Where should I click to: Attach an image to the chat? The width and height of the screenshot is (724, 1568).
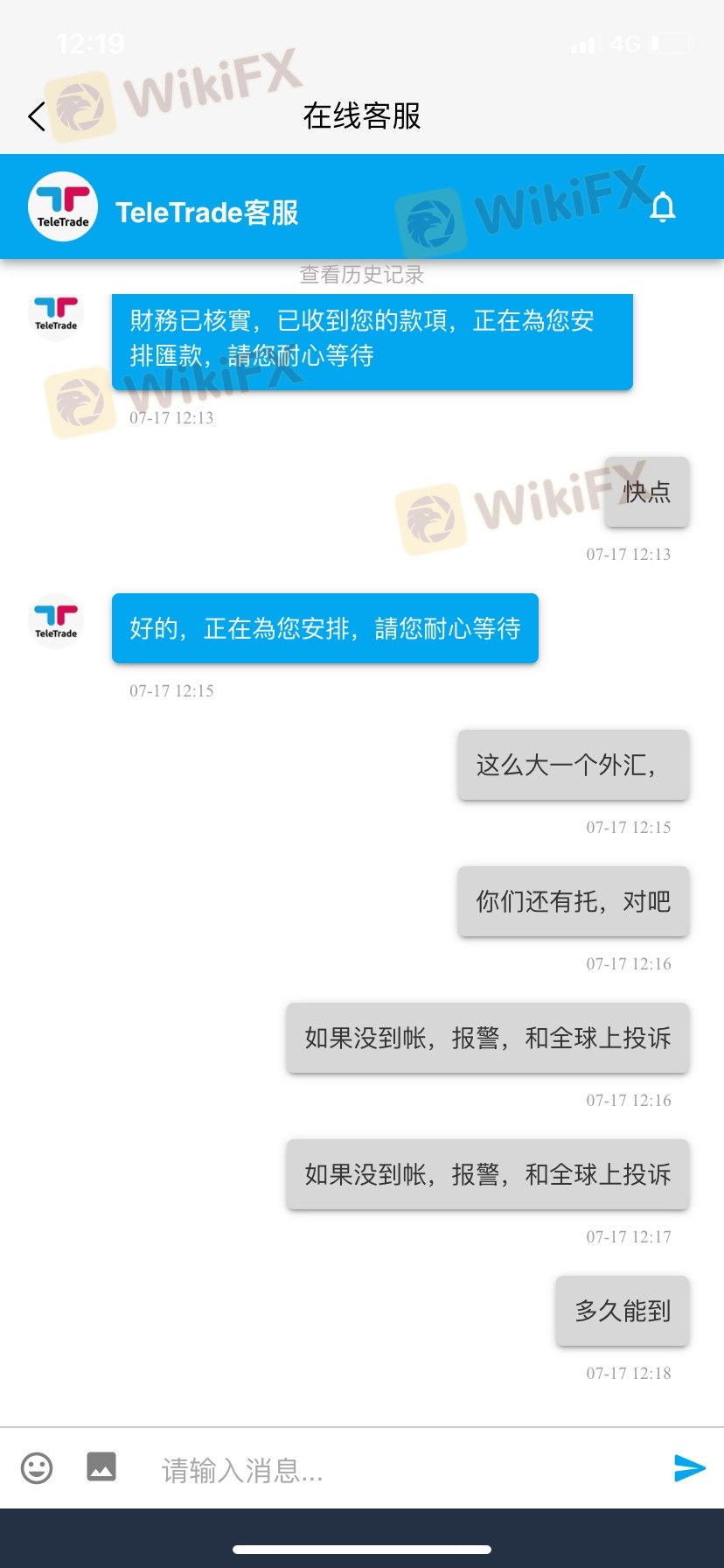pos(101,1466)
